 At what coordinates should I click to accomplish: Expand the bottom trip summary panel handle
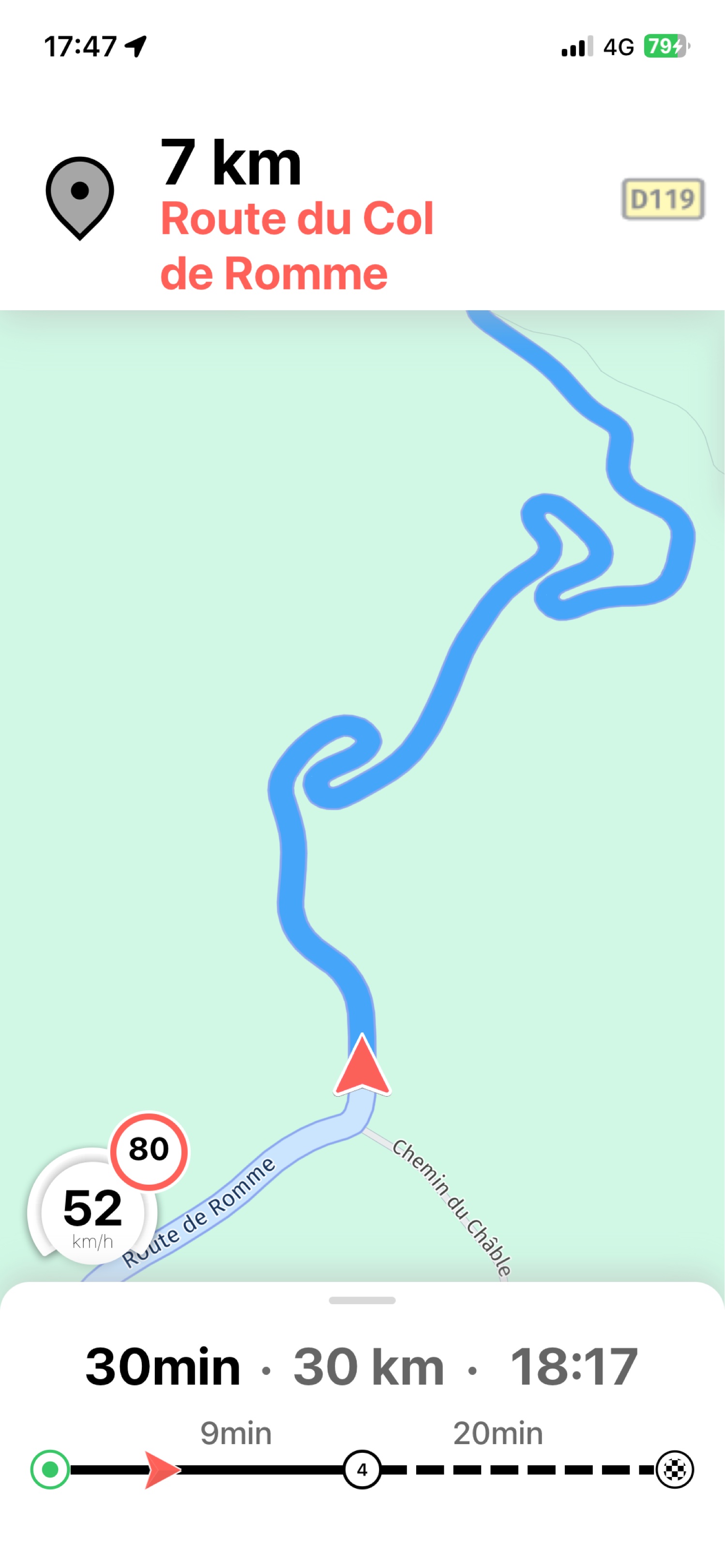click(x=362, y=1300)
